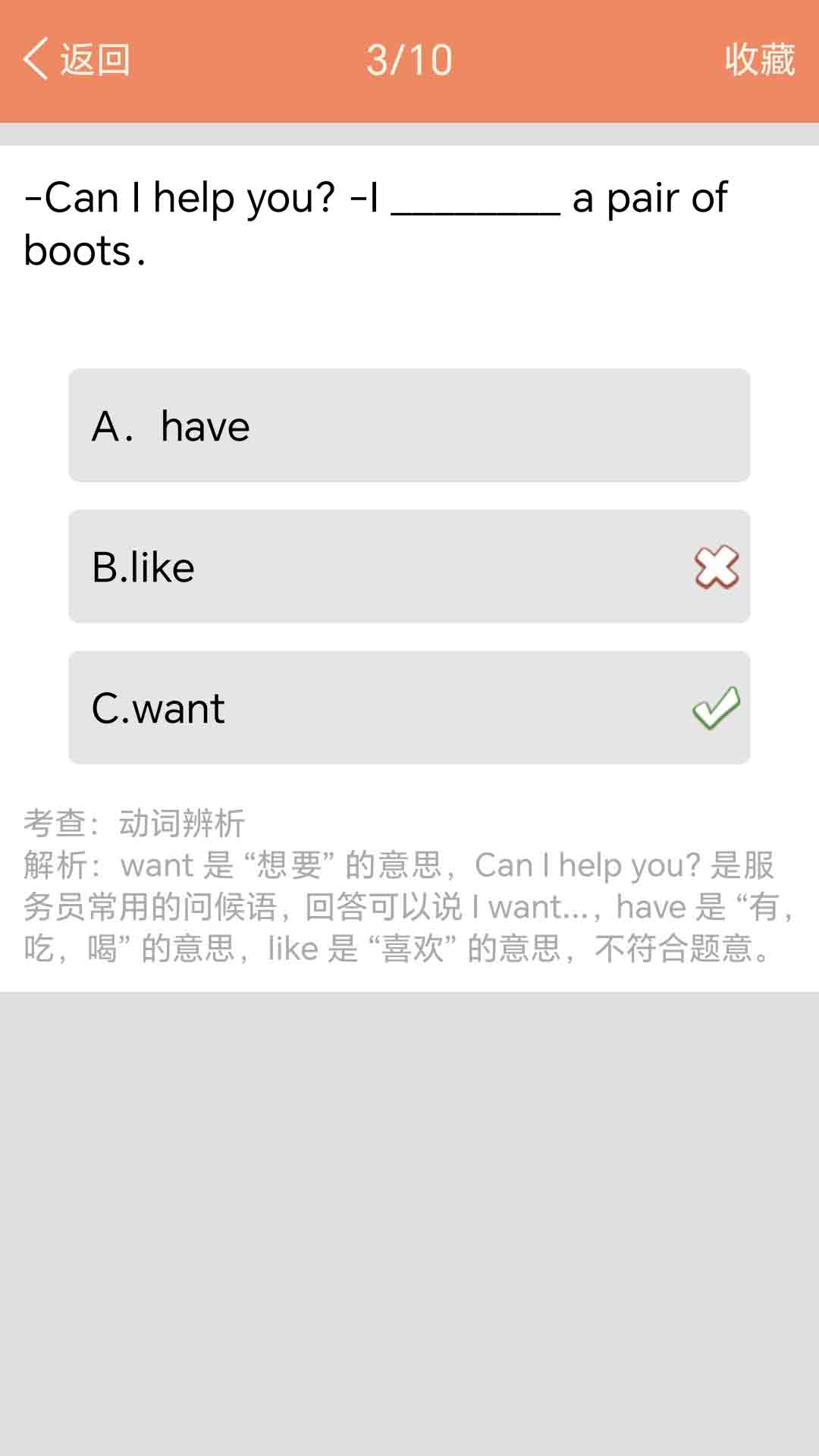The height and width of the screenshot is (1456, 819).
Task: Tap the back chevron arrow icon
Action: click(x=36, y=59)
